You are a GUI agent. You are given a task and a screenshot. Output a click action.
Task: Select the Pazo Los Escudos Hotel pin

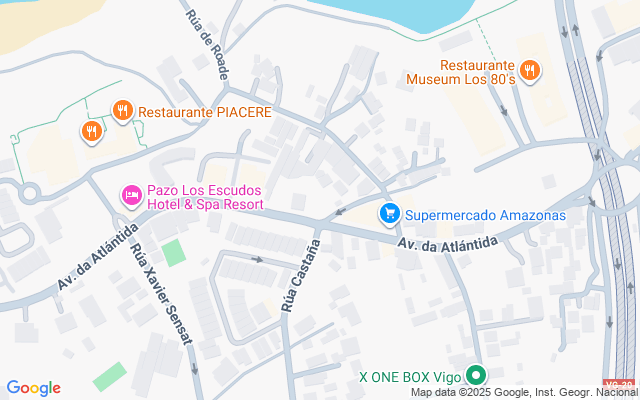pyautogui.click(x=131, y=196)
